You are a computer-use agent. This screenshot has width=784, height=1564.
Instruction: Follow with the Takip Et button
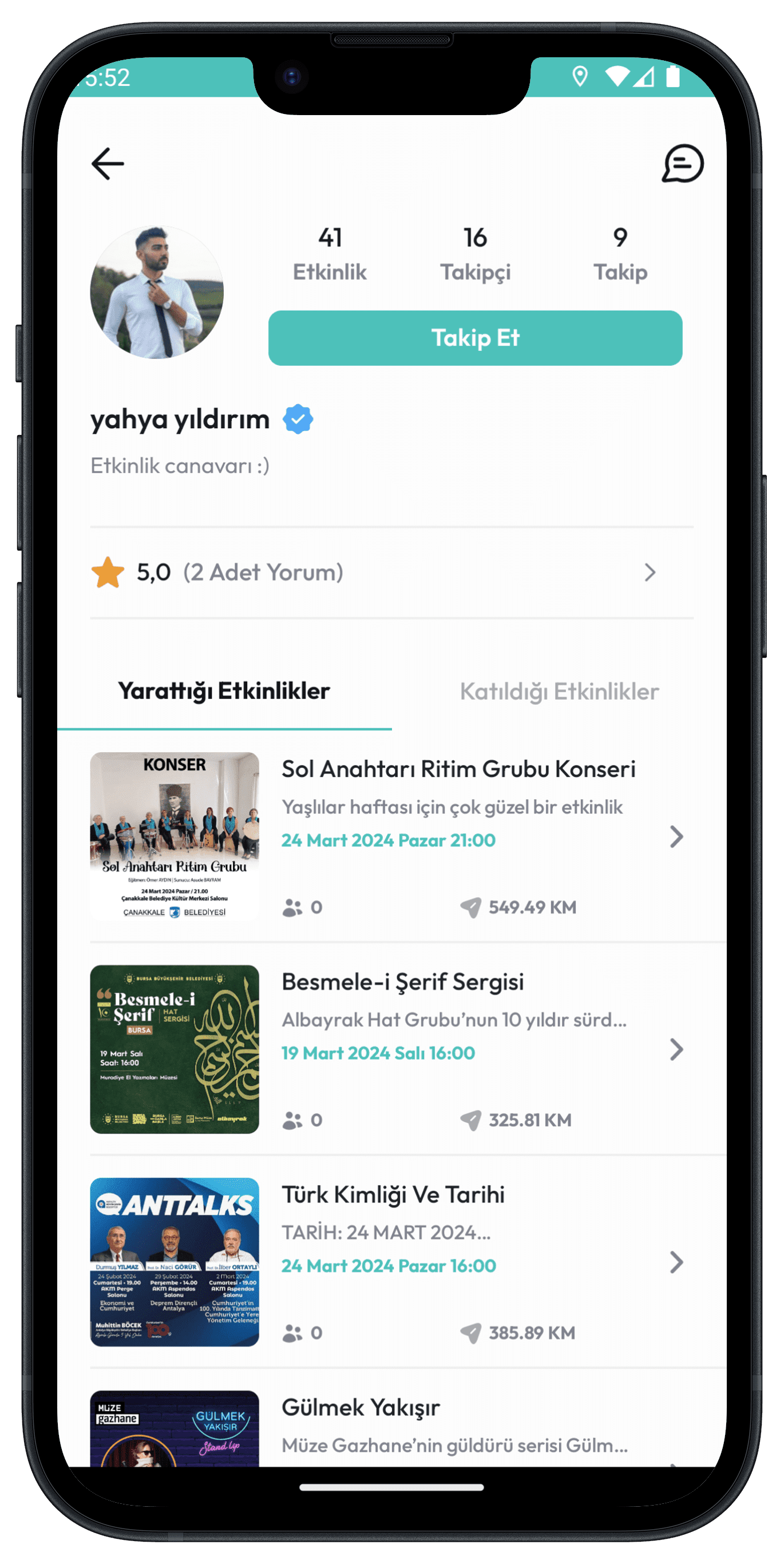[475, 338]
